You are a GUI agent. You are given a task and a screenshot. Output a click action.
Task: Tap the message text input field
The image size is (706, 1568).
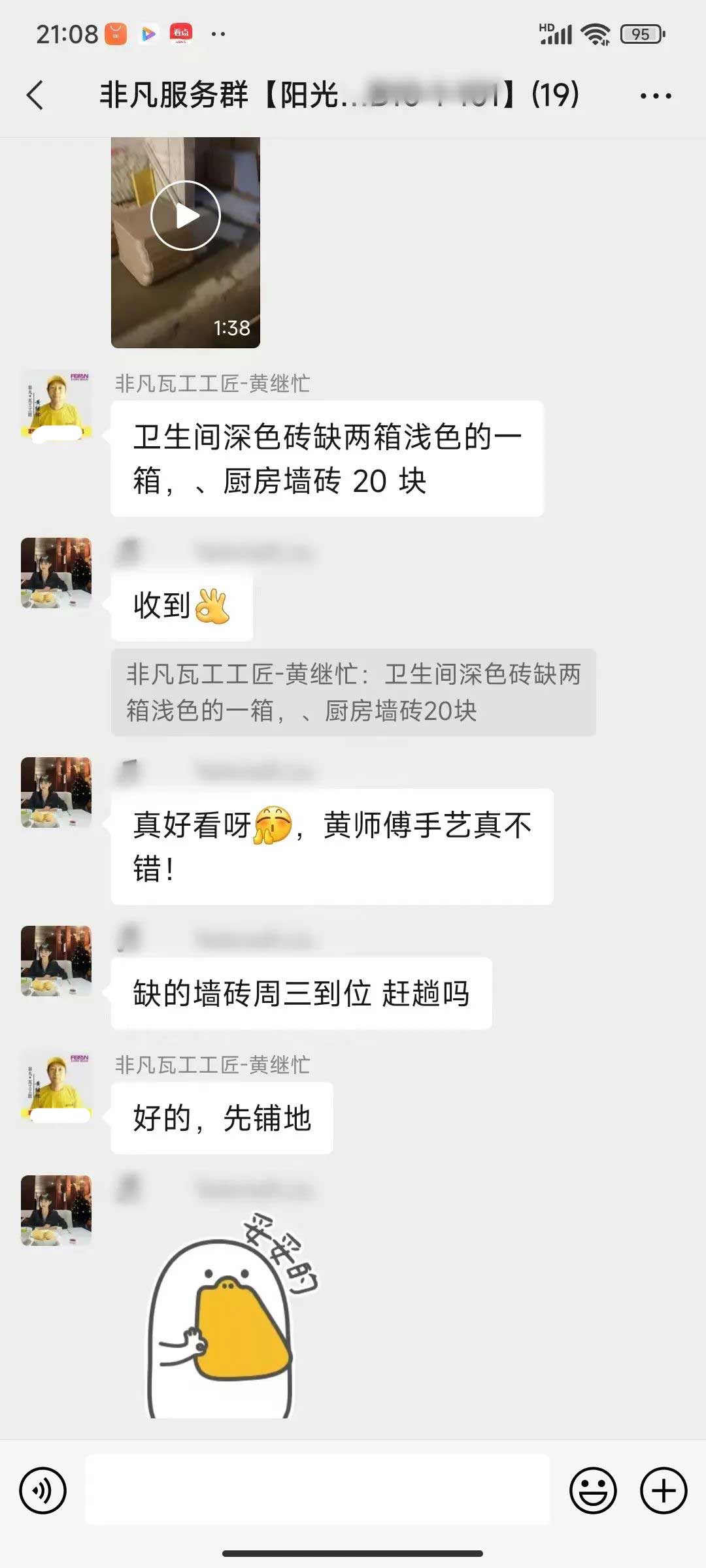point(318,1490)
